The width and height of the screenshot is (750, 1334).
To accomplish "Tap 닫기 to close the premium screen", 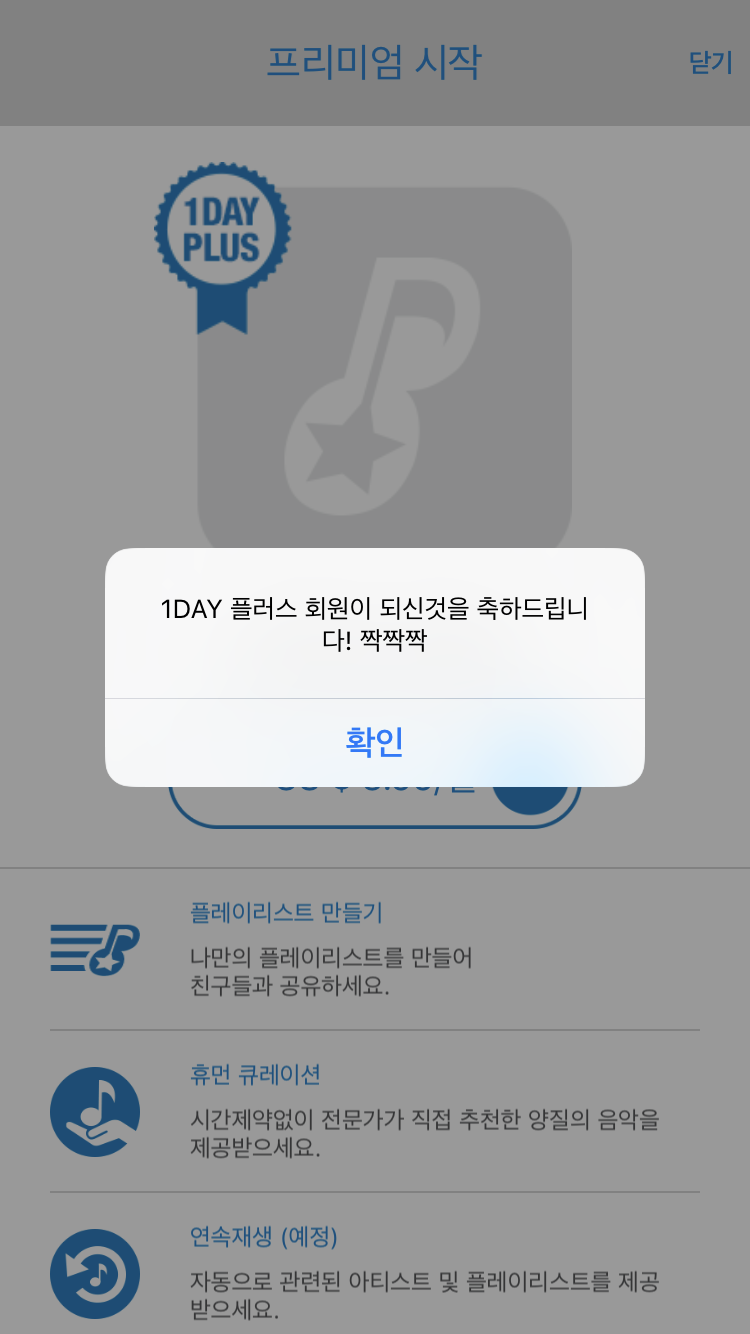I will coord(711,63).
